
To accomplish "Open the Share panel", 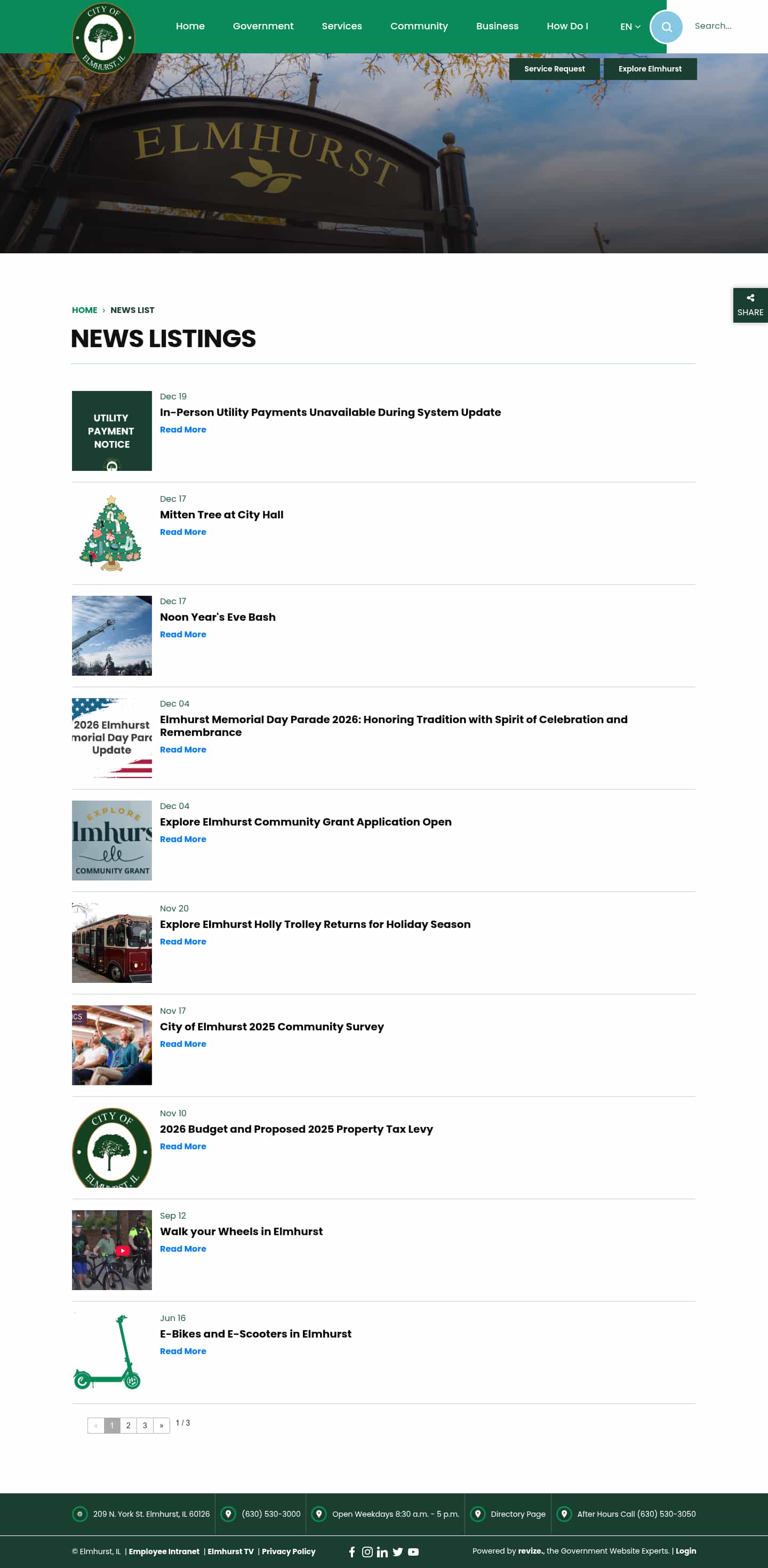I will click(750, 305).
